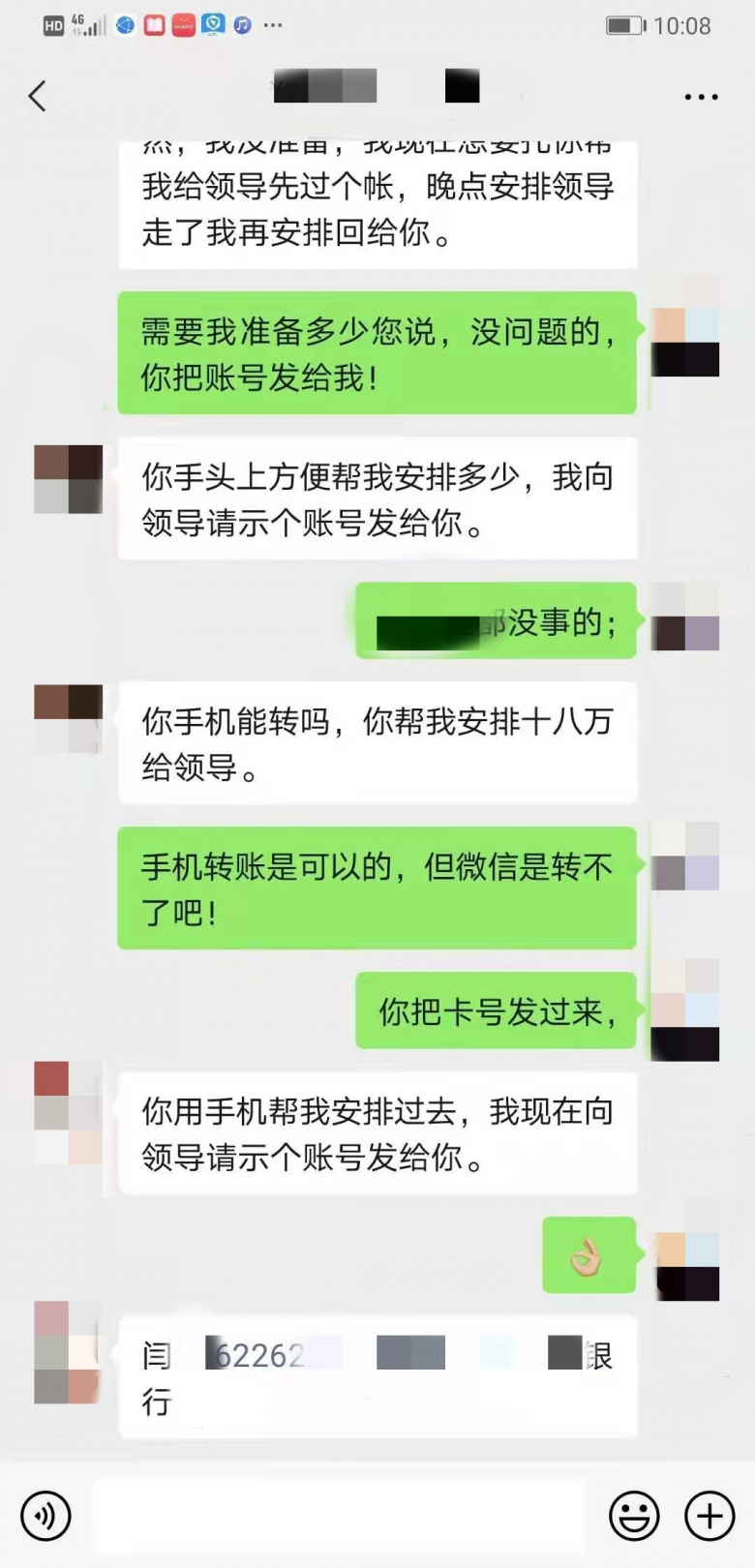Go back to the chat list

coord(37,96)
